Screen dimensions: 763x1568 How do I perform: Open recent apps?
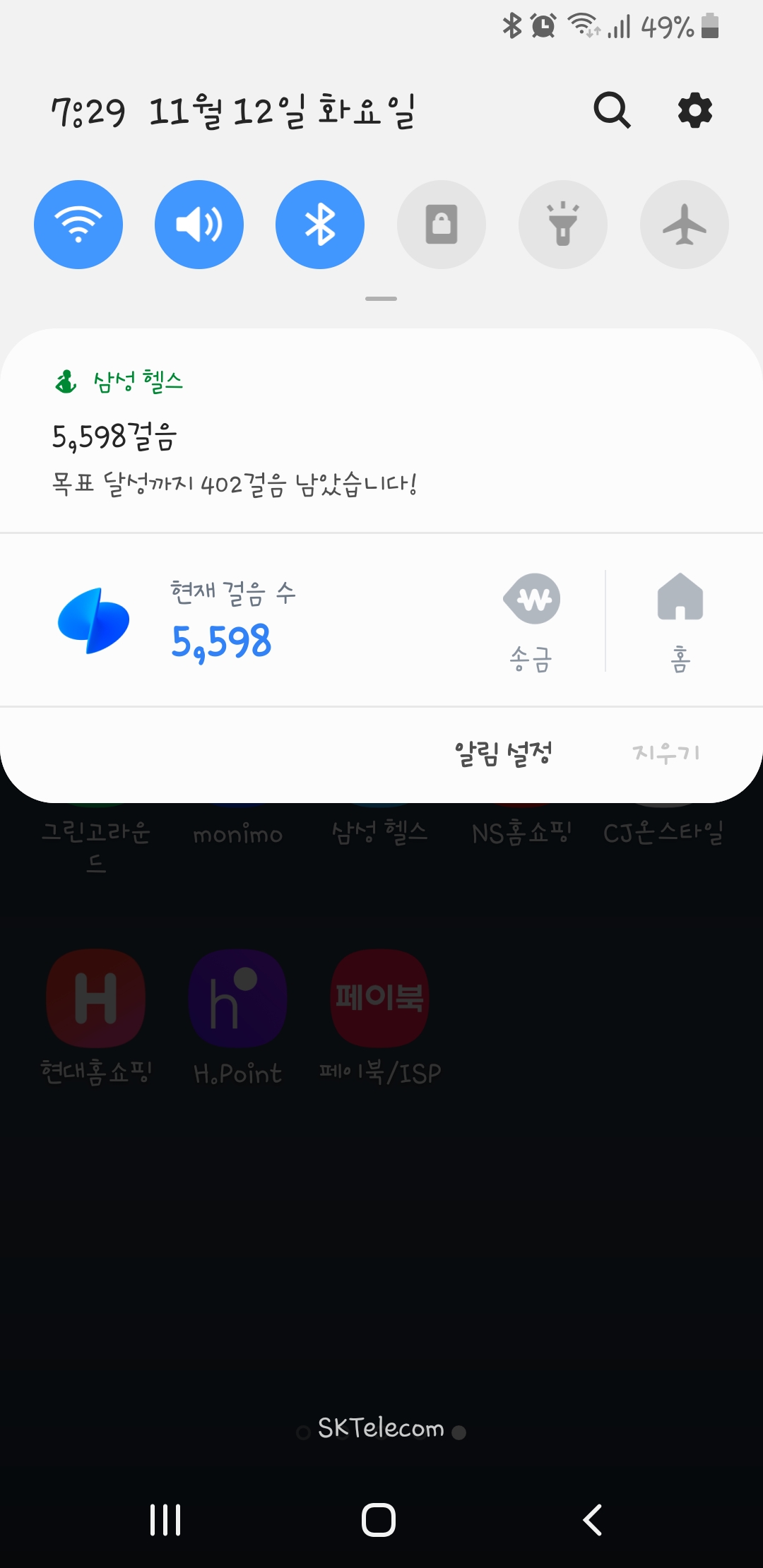click(165, 1519)
